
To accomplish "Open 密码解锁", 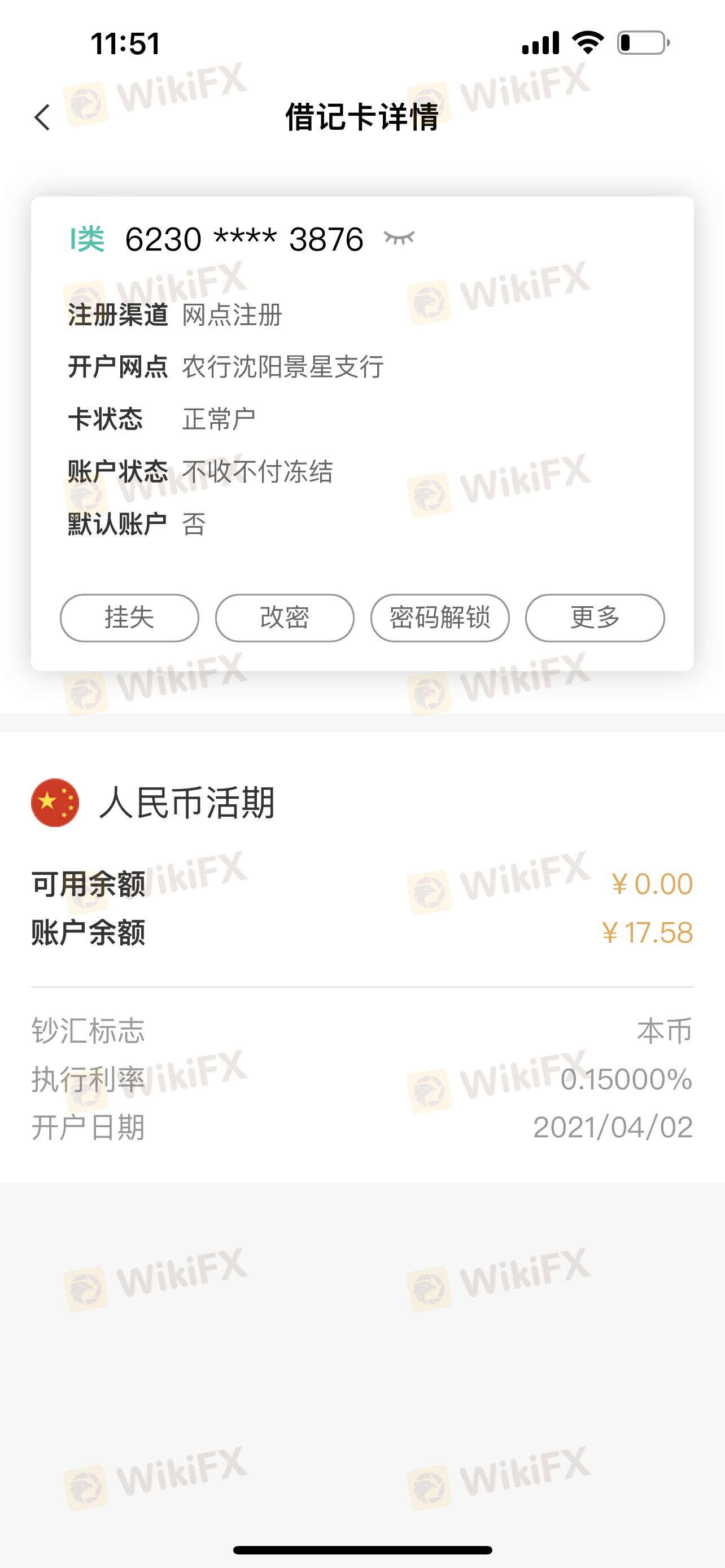I will tap(439, 618).
